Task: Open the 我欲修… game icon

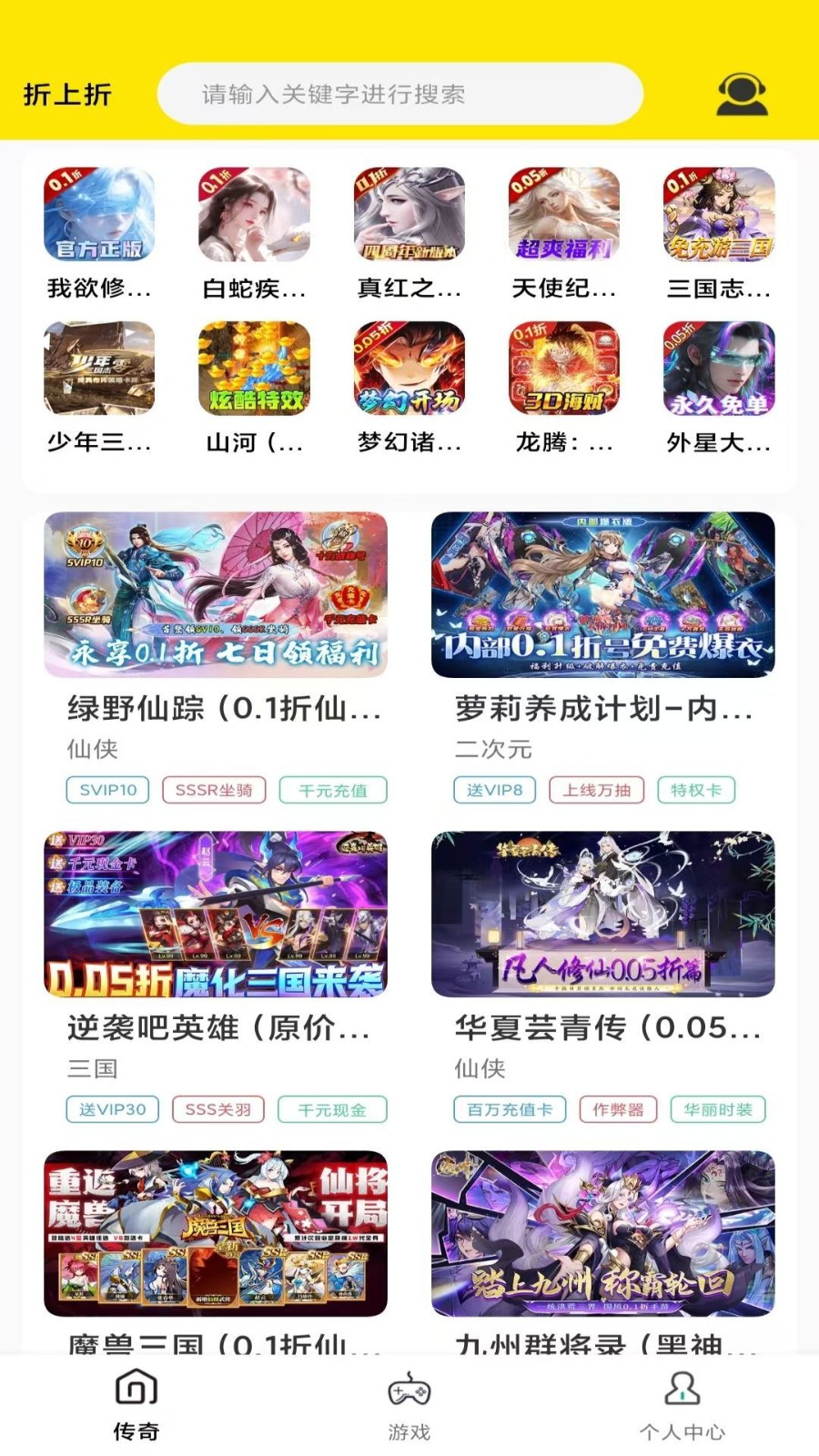Action: [x=99, y=215]
